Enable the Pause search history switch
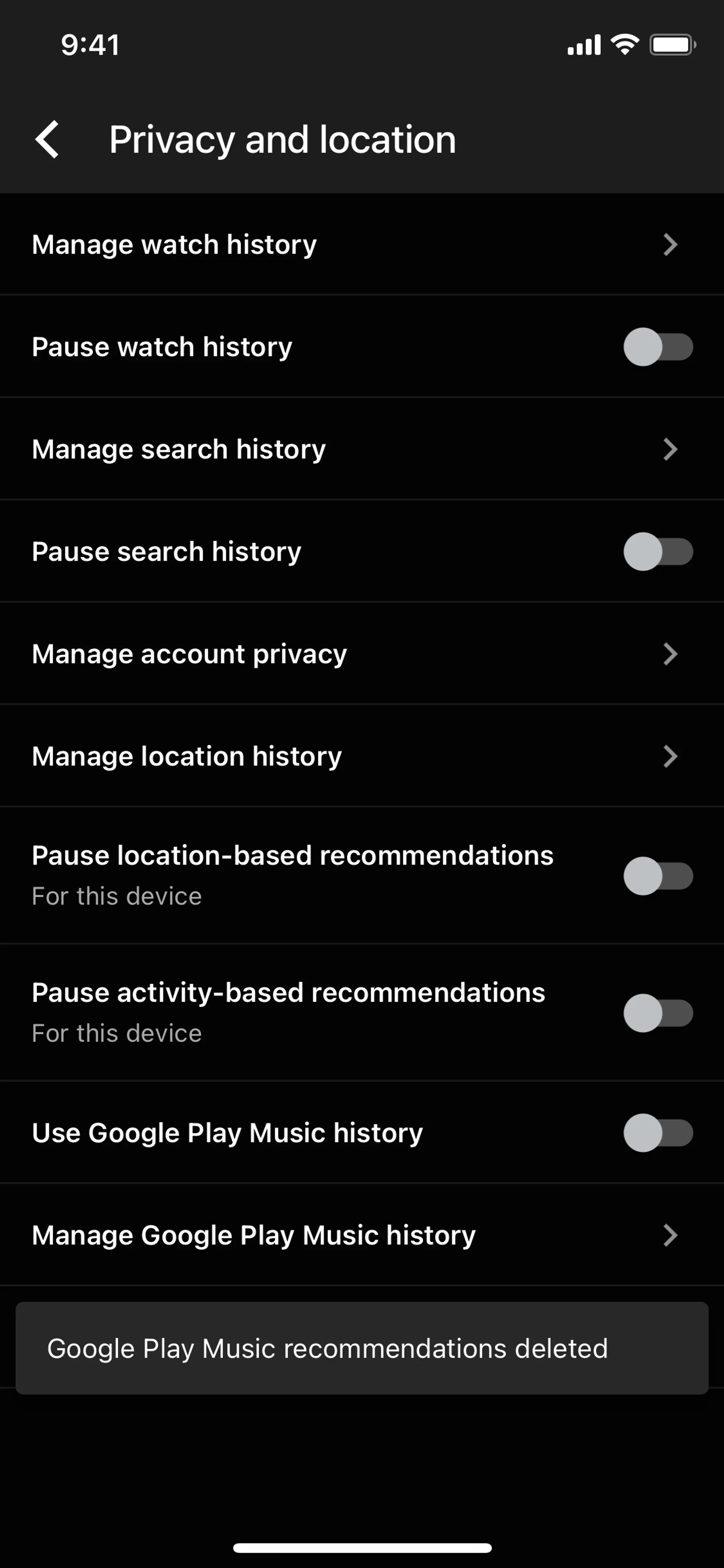This screenshot has height=1568, width=724. [x=658, y=551]
